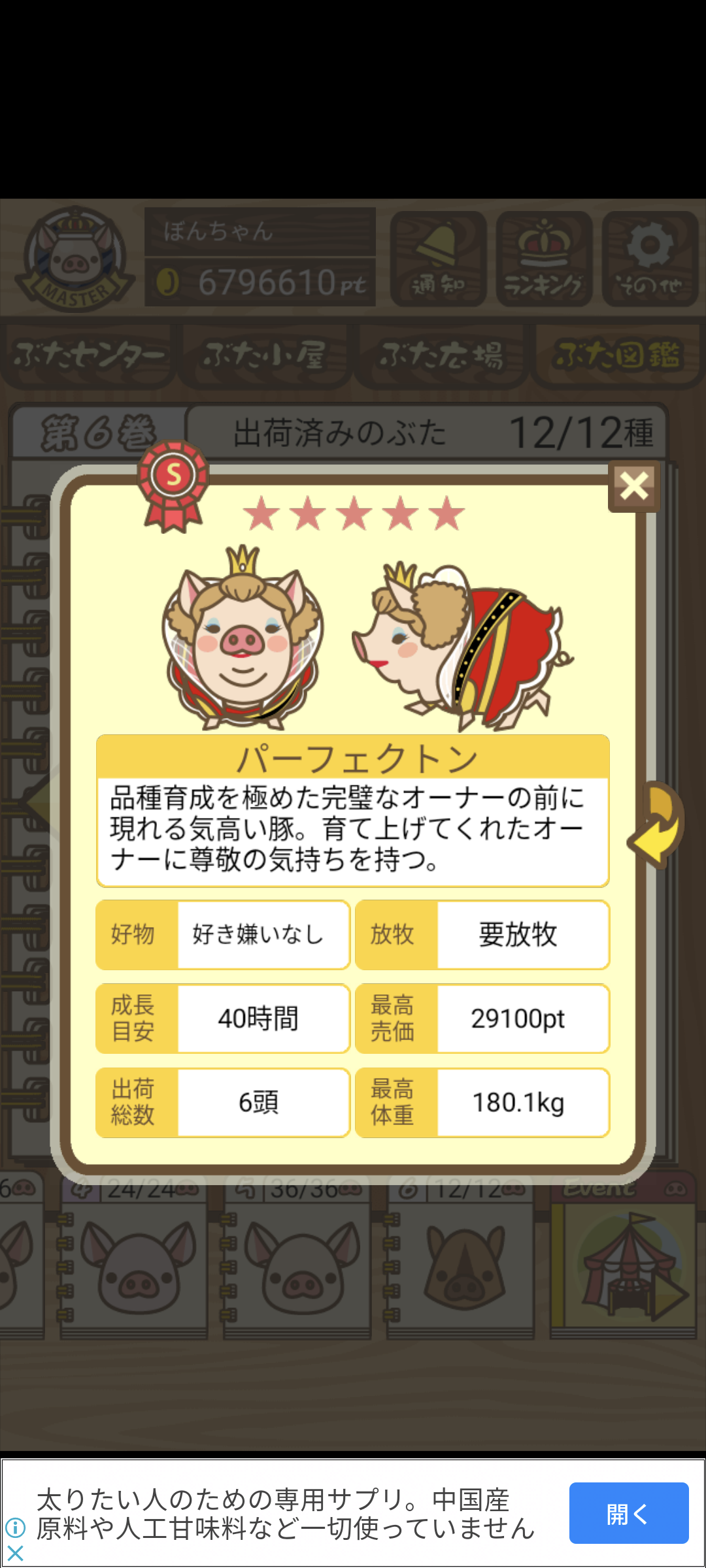The height and width of the screenshot is (1568, 706).
Task: Tap the yellow curved arrow to flip the card
Action: (656, 825)
